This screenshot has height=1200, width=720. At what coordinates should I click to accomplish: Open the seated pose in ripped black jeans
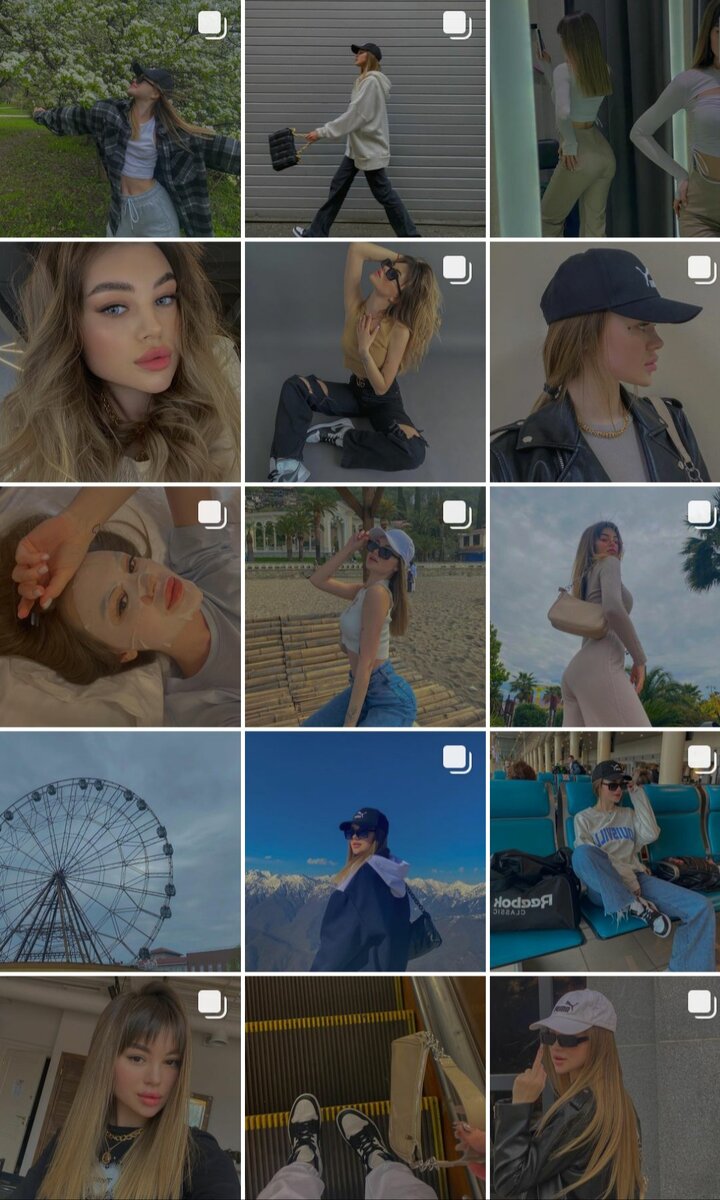[365, 362]
